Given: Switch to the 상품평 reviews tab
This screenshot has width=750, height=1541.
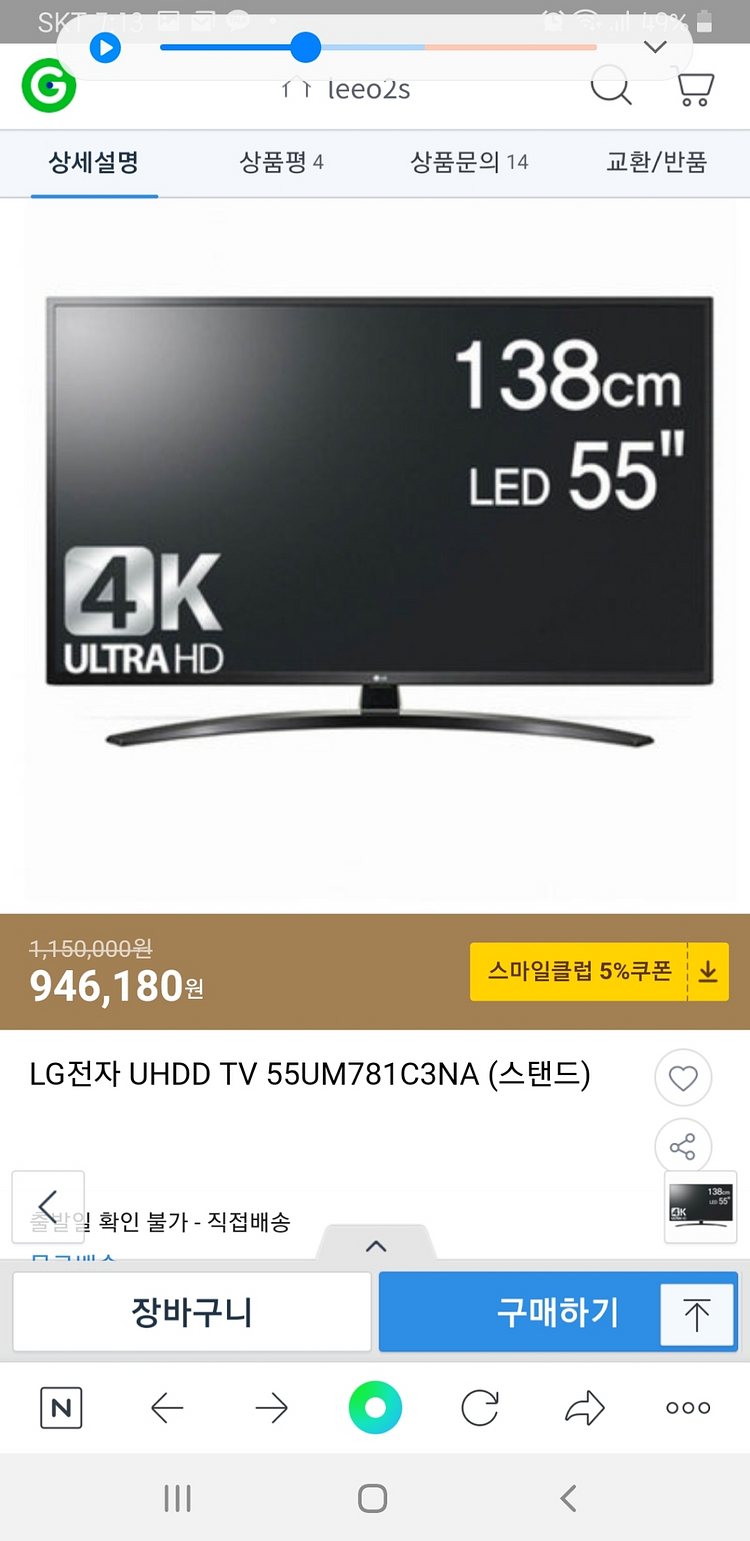Looking at the screenshot, I should [280, 163].
